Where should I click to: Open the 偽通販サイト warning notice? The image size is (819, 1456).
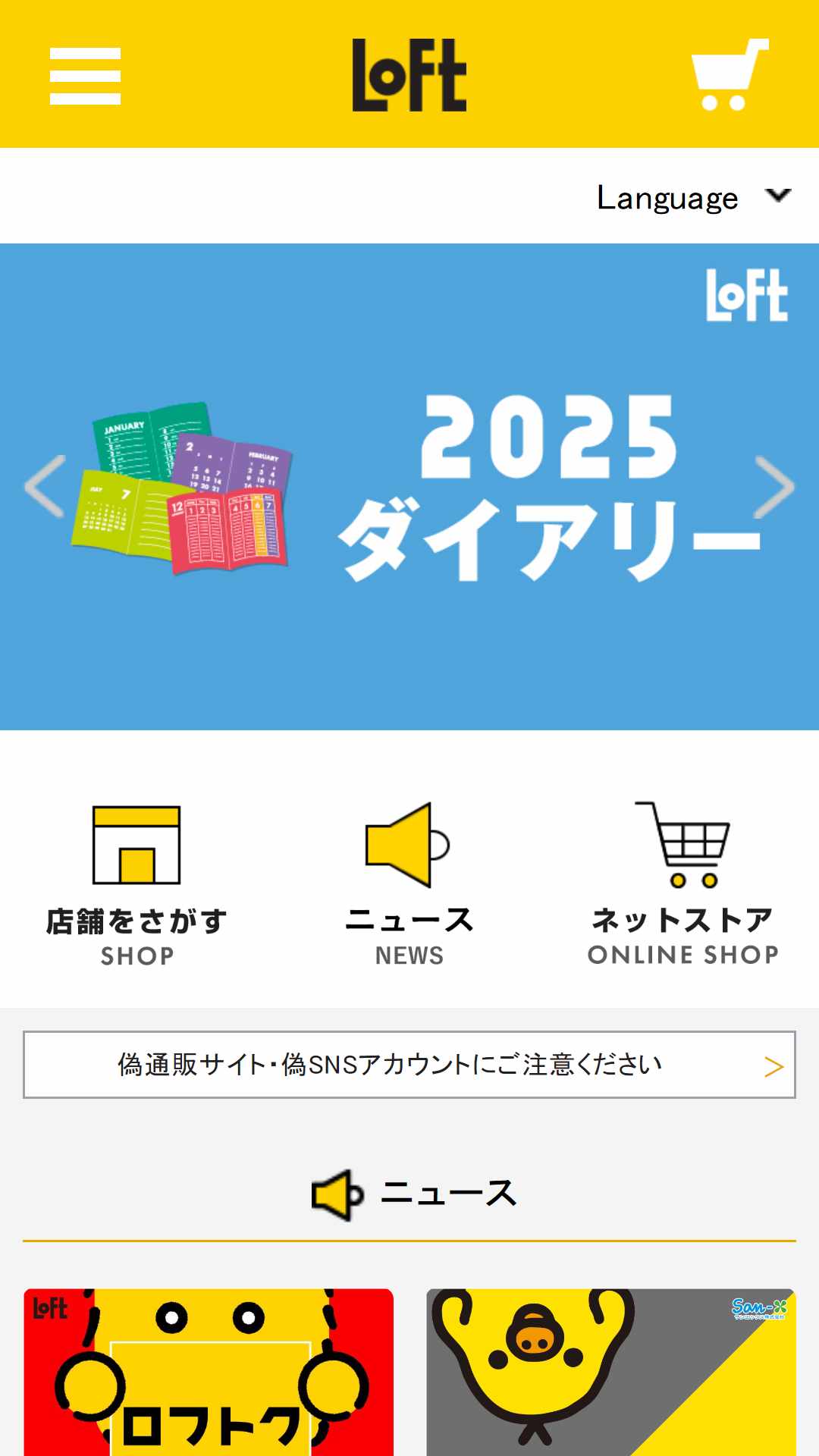(x=409, y=1065)
